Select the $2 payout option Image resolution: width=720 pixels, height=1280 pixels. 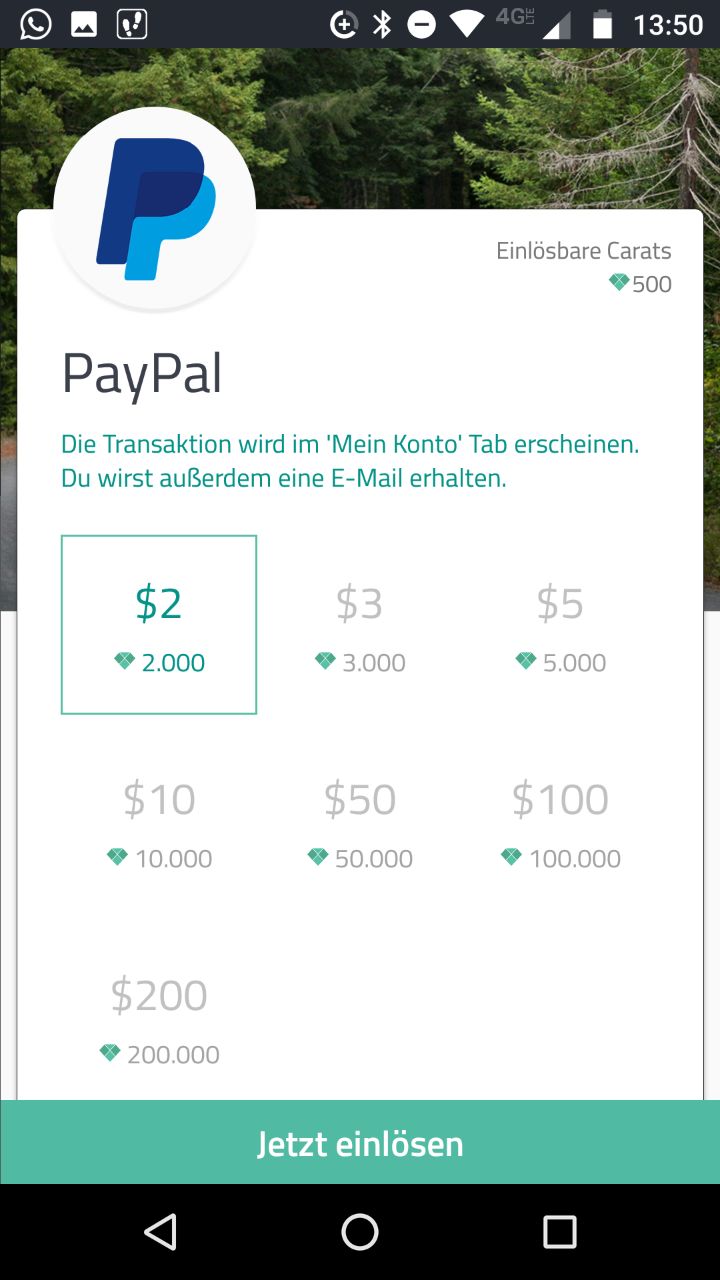click(x=159, y=625)
